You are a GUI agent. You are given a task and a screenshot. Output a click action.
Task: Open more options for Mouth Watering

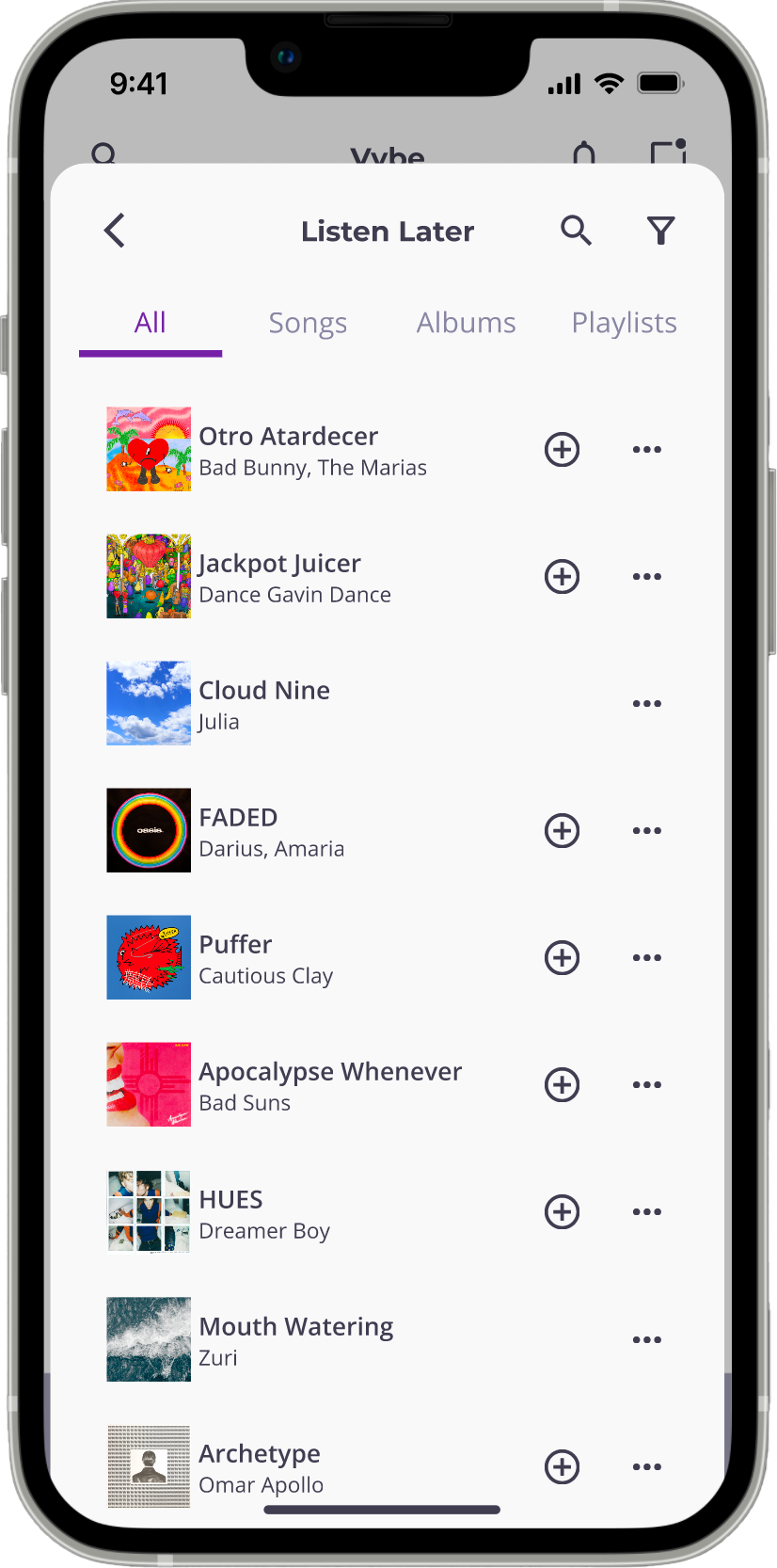[x=647, y=1339]
